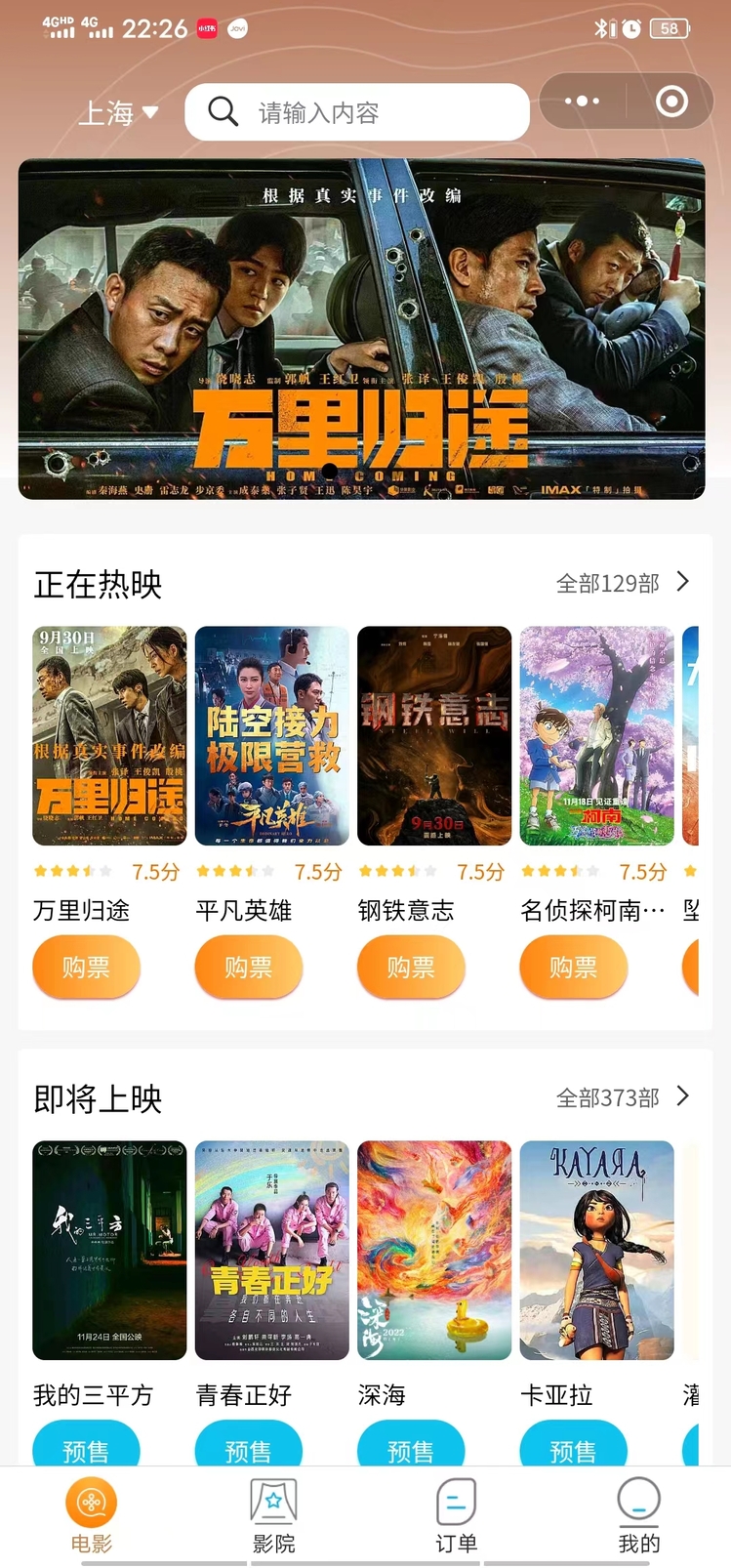Pre-order tickets for 我的三平方
The width and height of the screenshot is (731, 1568).
pos(86,1448)
